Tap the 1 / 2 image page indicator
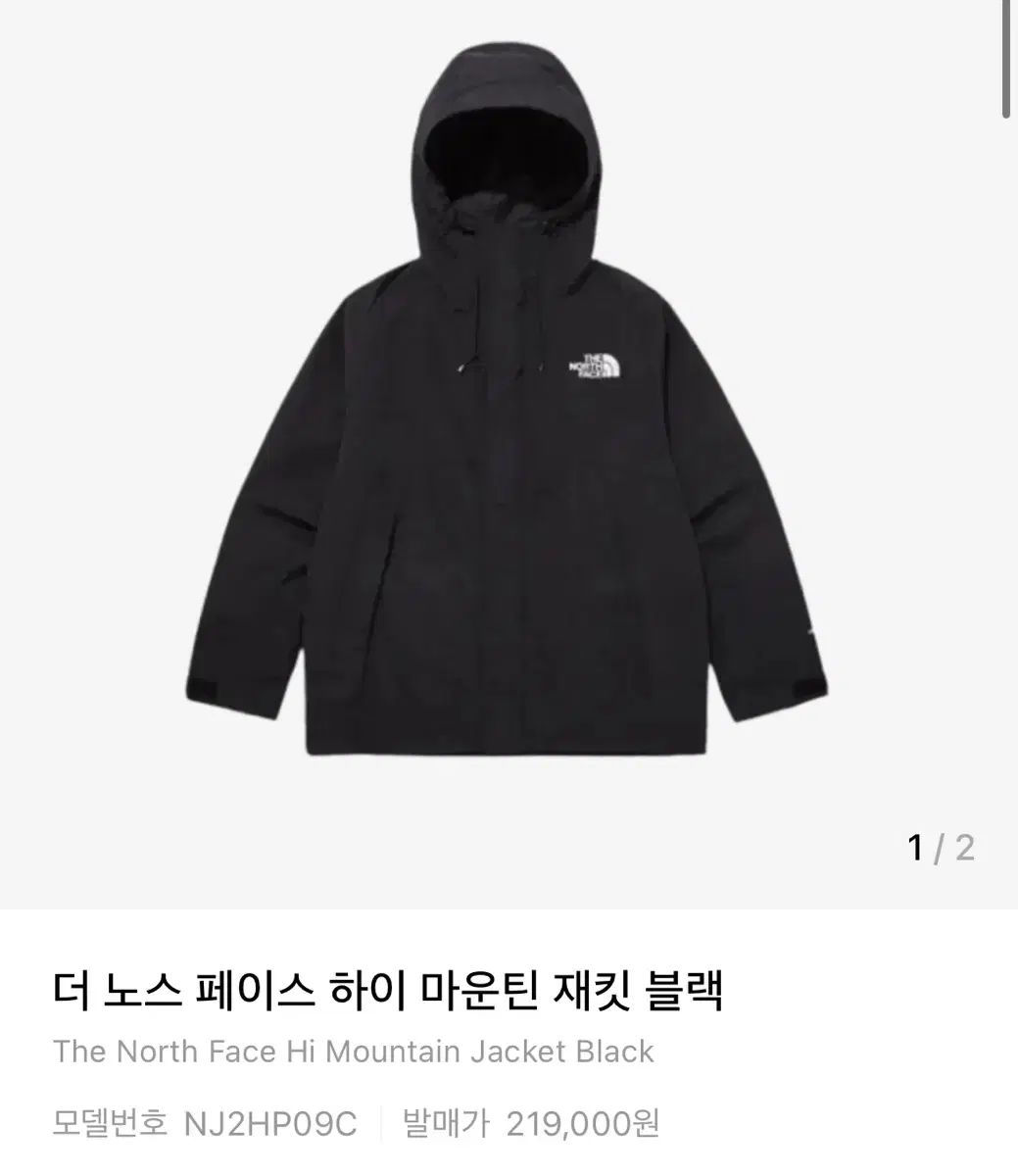This screenshot has height=1176, width=1018. (x=941, y=847)
